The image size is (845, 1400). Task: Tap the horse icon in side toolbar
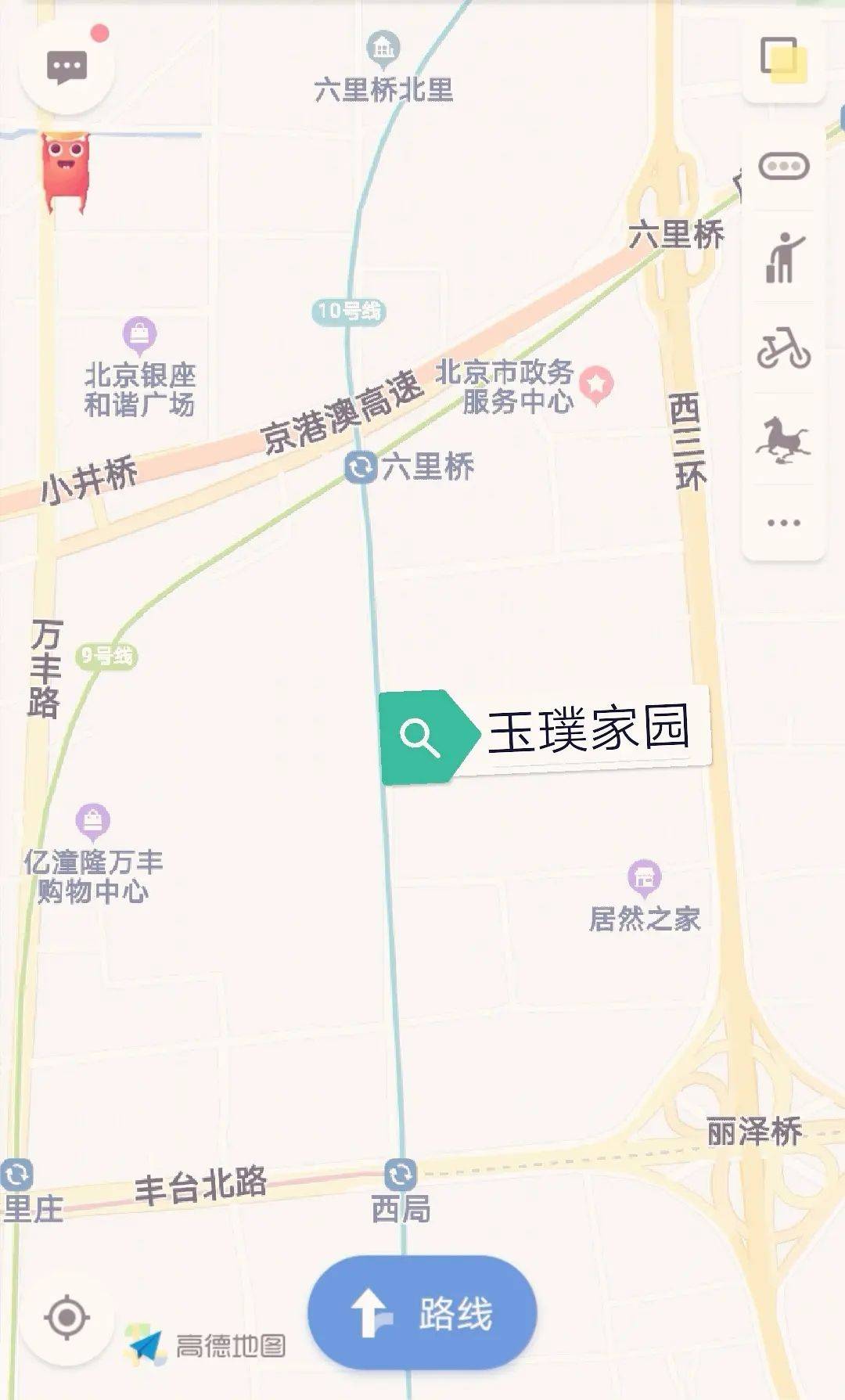783,438
